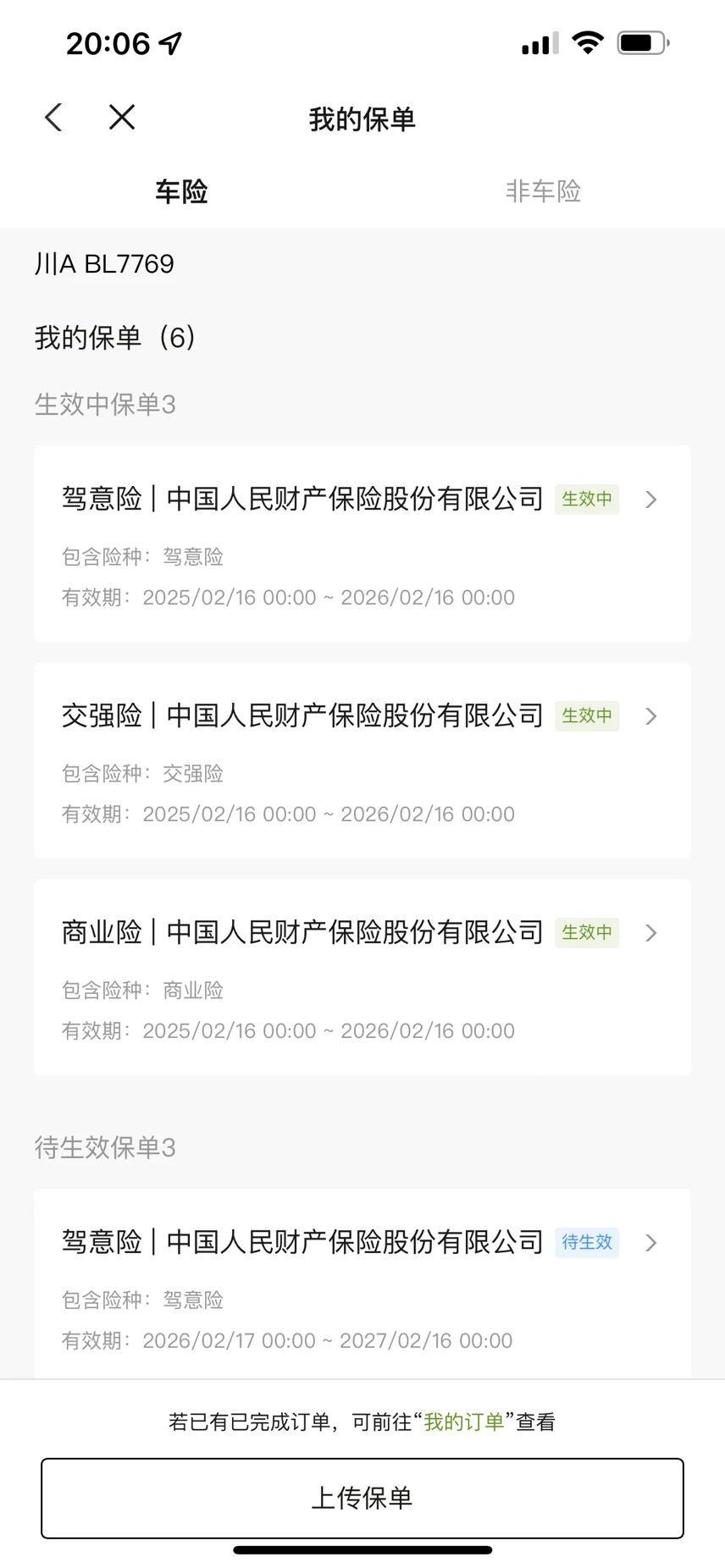This screenshot has height=1568, width=725.
Task: Select the 车险 tab
Action: [x=181, y=191]
